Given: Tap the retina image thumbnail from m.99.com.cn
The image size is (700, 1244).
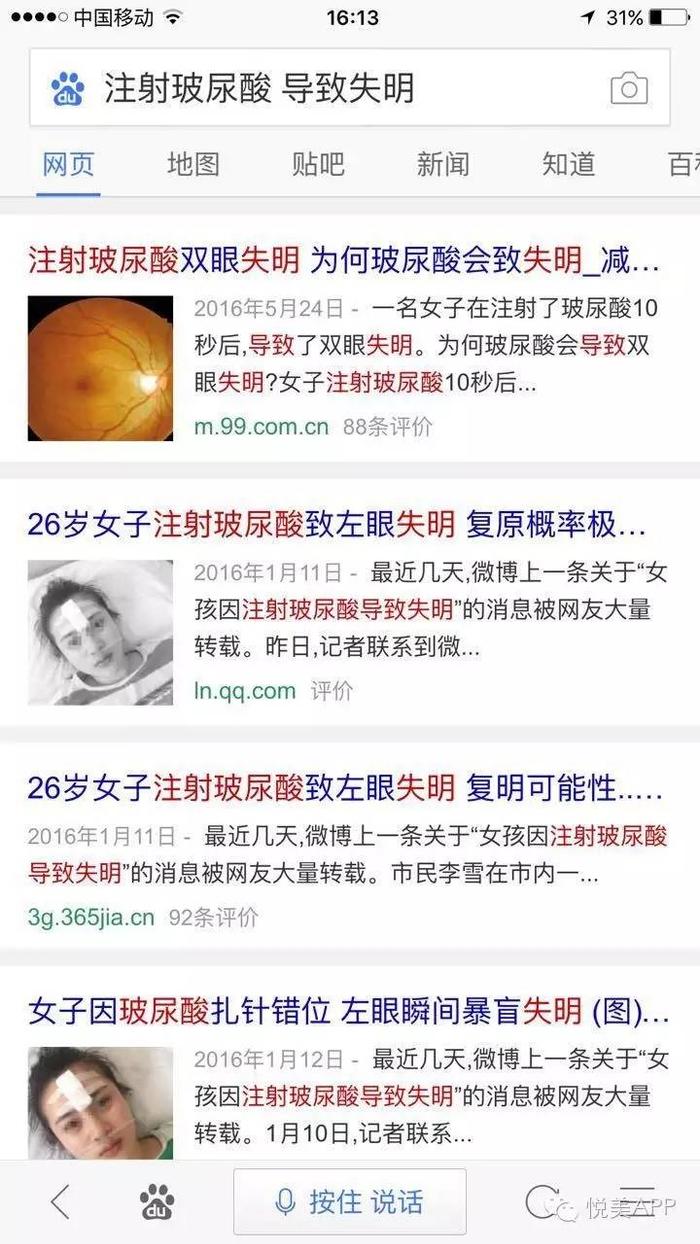Looking at the screenshot, I should tap(100, 369).
